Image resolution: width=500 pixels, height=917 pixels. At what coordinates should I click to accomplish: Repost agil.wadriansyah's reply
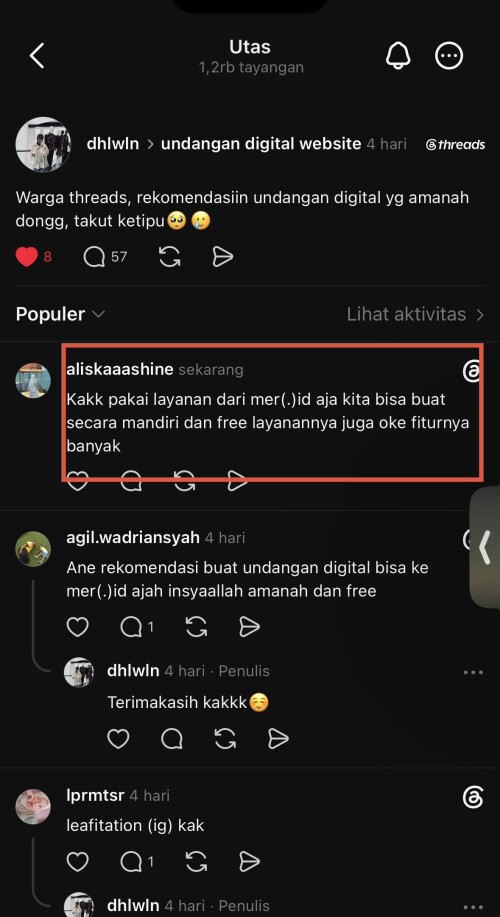(196, 627)
